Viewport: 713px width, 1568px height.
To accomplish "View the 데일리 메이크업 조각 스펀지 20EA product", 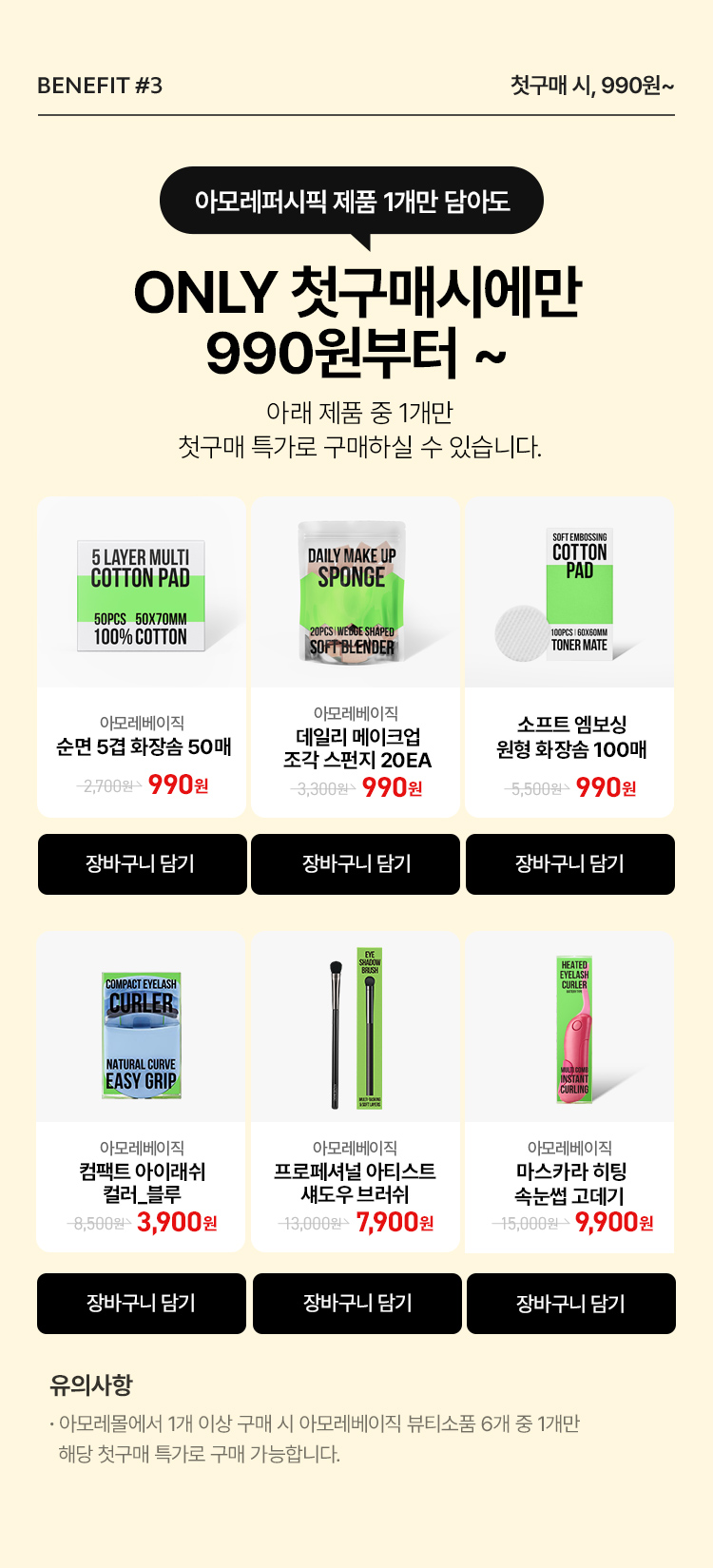I will click(356, 656).
